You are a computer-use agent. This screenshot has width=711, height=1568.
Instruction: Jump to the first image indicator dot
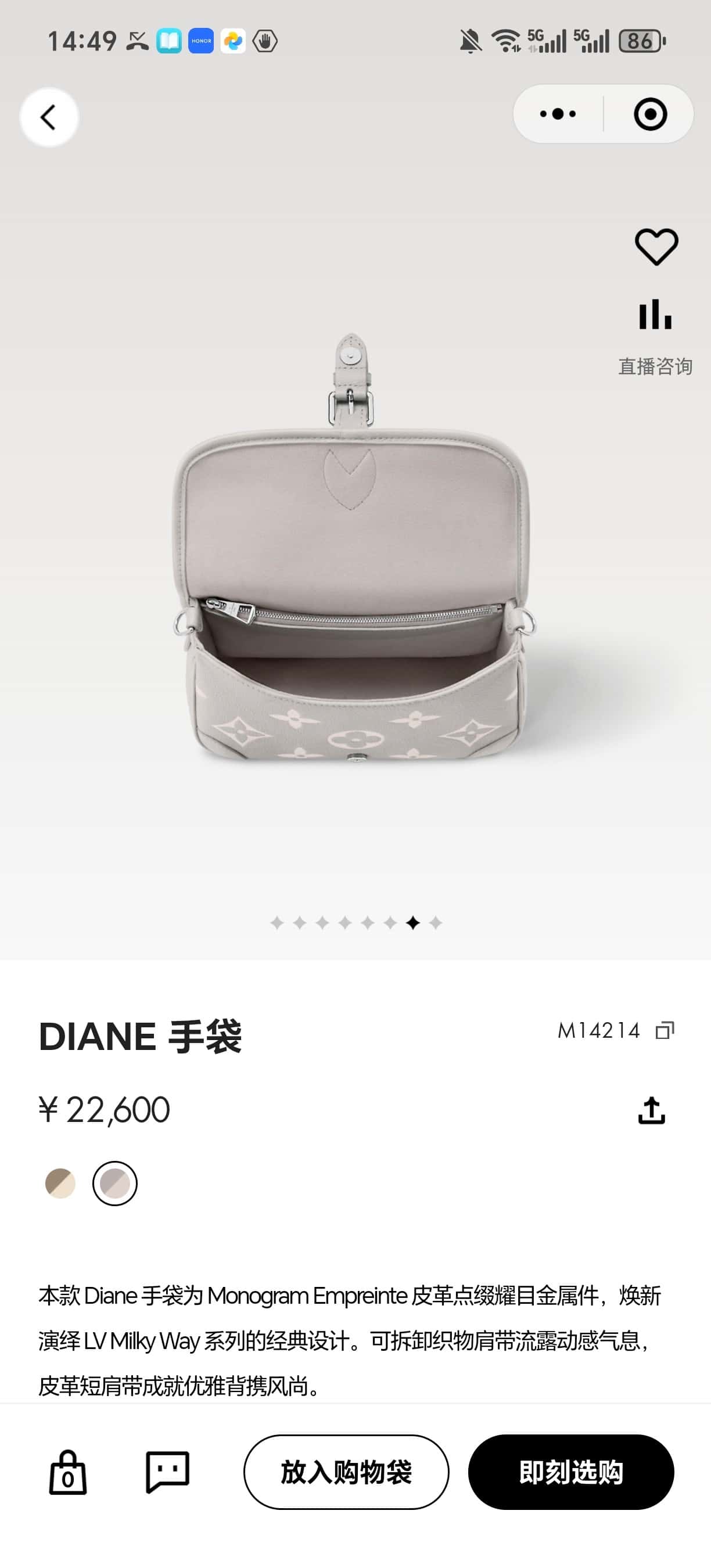[277, 923]
